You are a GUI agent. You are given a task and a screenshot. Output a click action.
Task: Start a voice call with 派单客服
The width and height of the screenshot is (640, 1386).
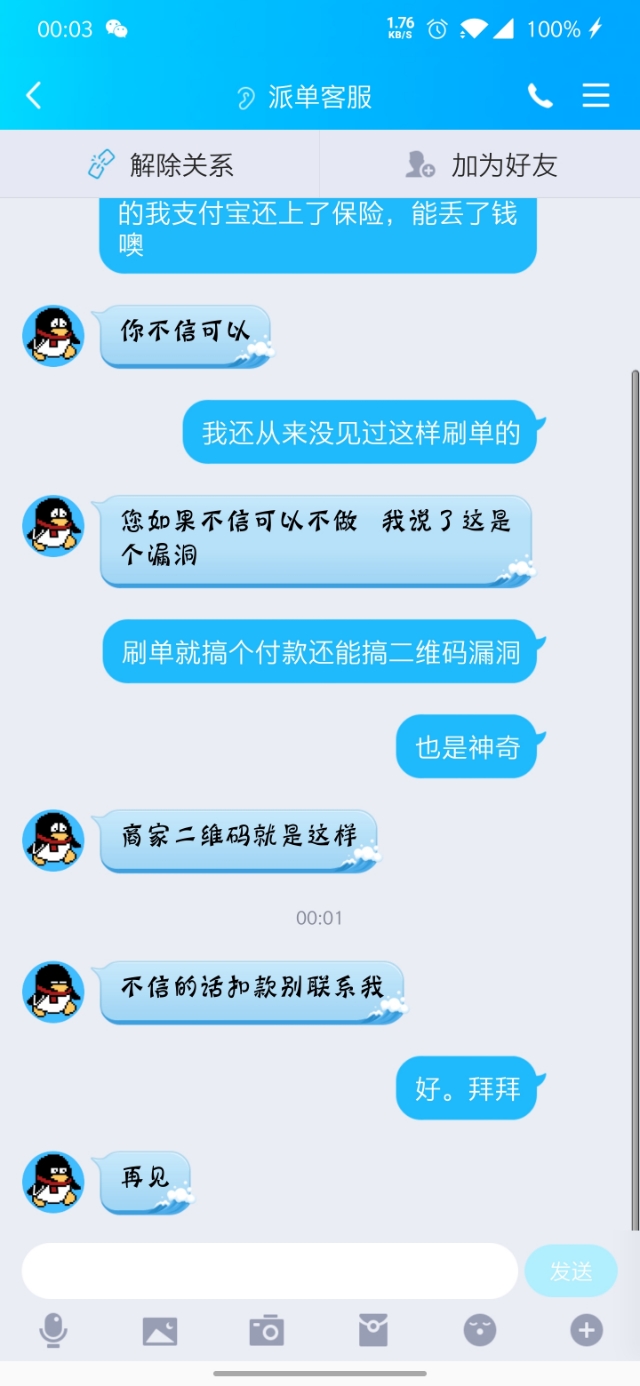(540, 96)
